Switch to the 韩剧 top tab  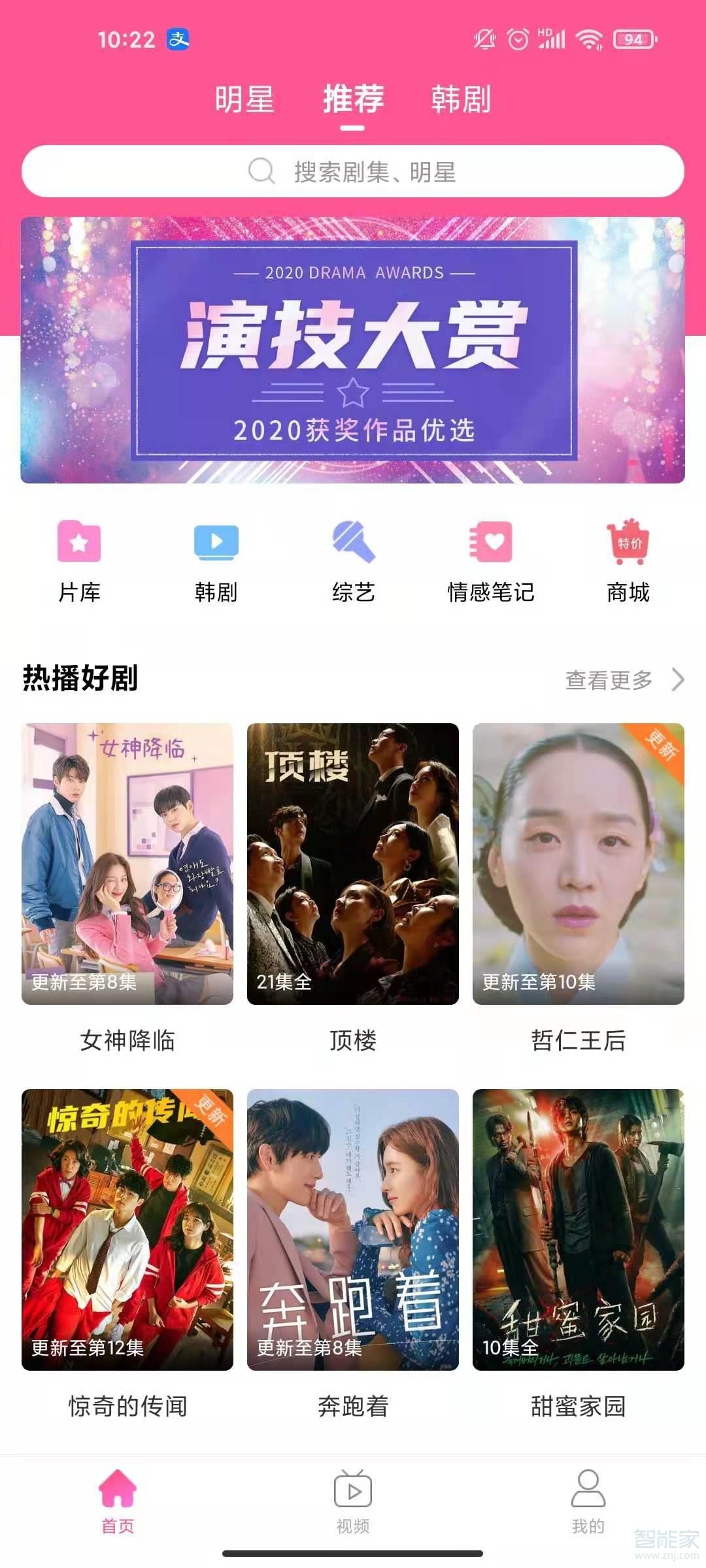click(460, 100)
